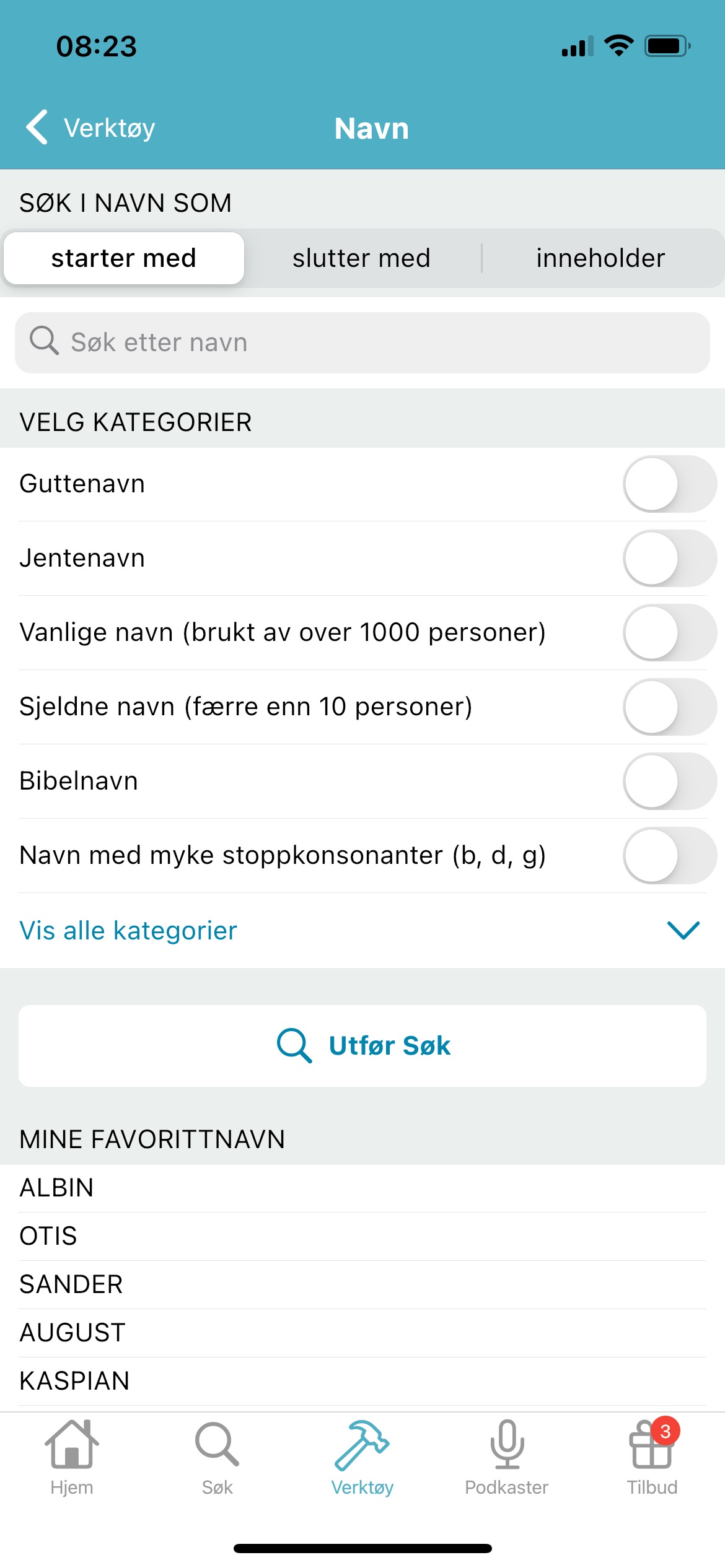The width and height of the screenshot is (725, 1568).
Task: Expand "Vis alle kategorier"
Action: click(x=362, y=930)
